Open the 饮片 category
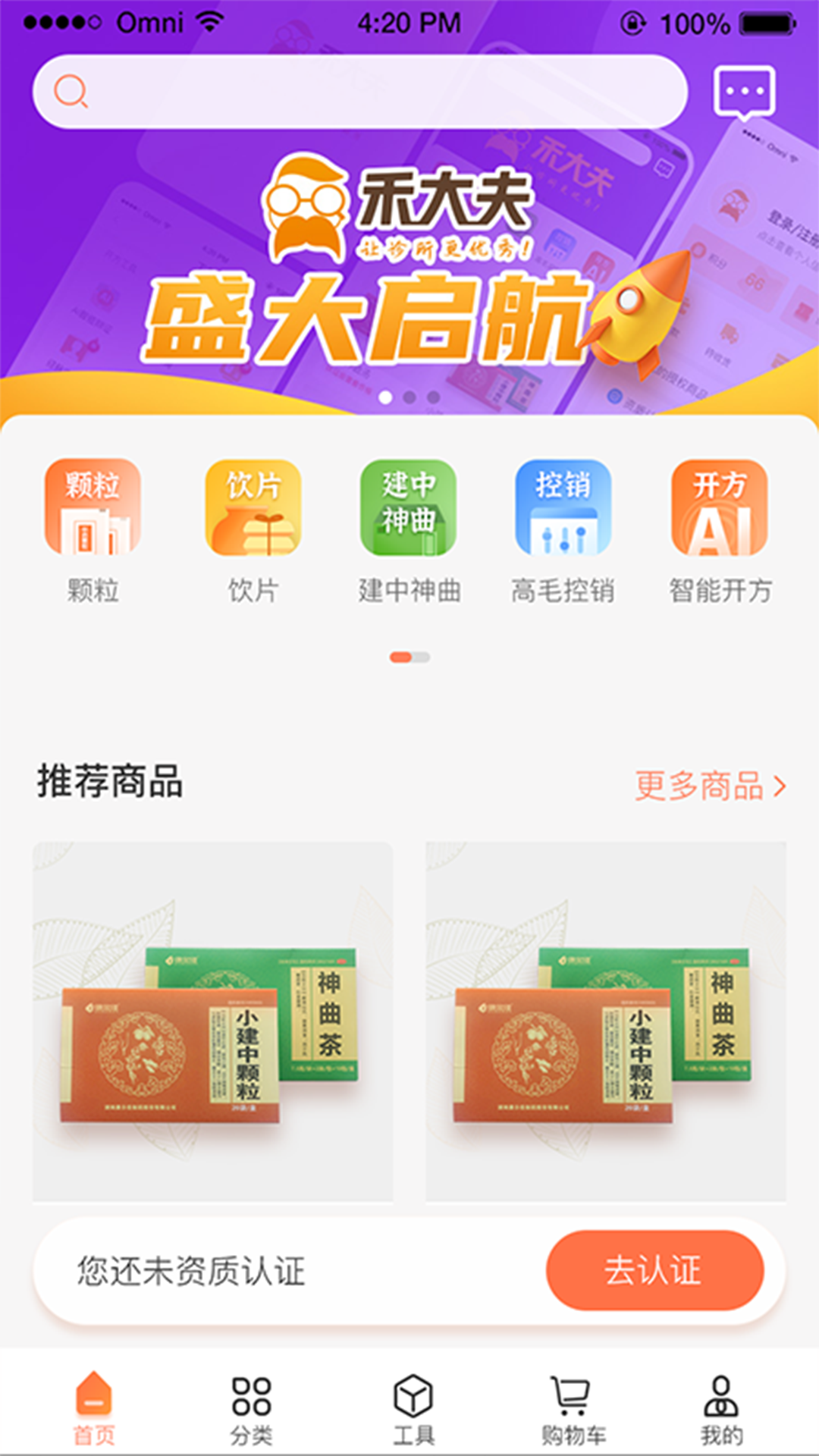 click(x=253, y=531)
